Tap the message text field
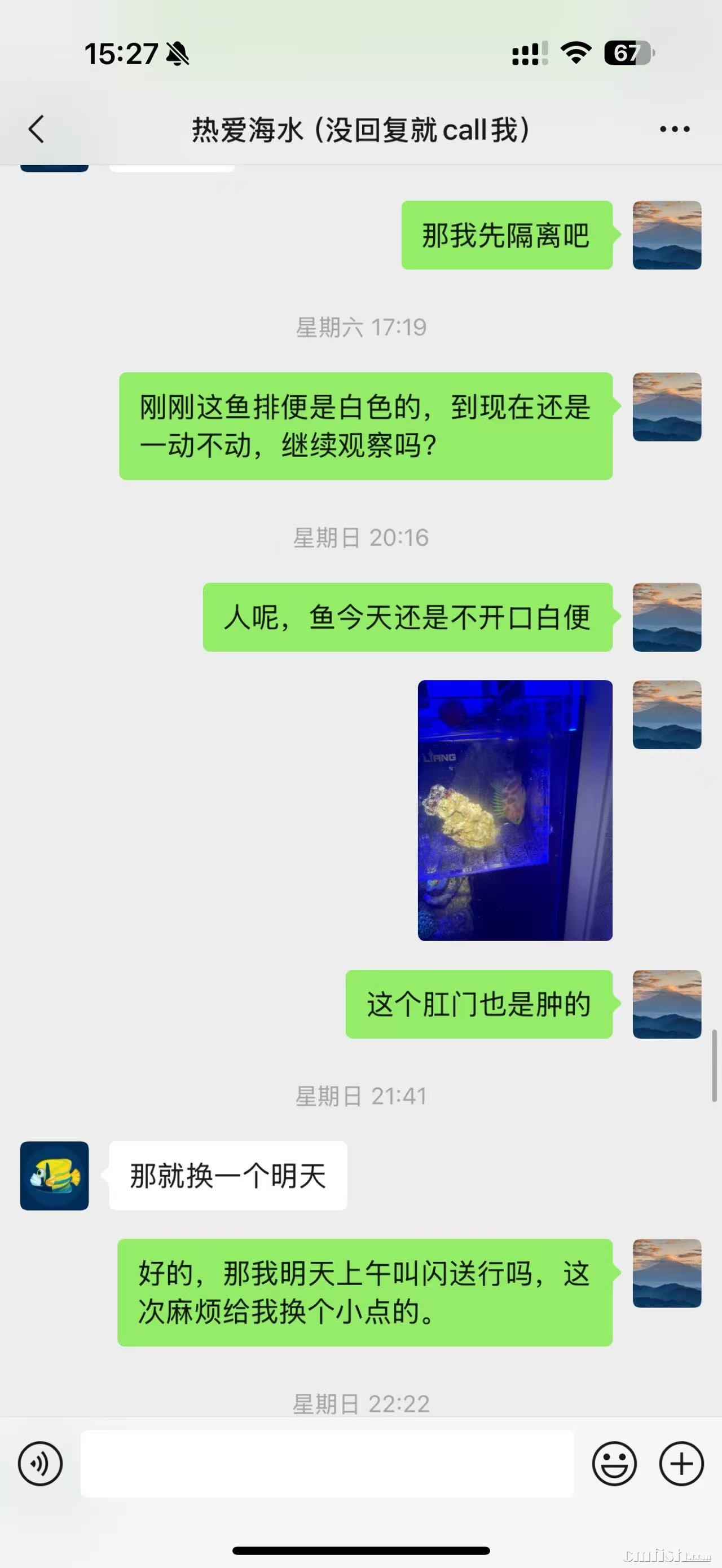This screenshot has width=722, height=1568. pyautogui.click(x=327, y=1463)
